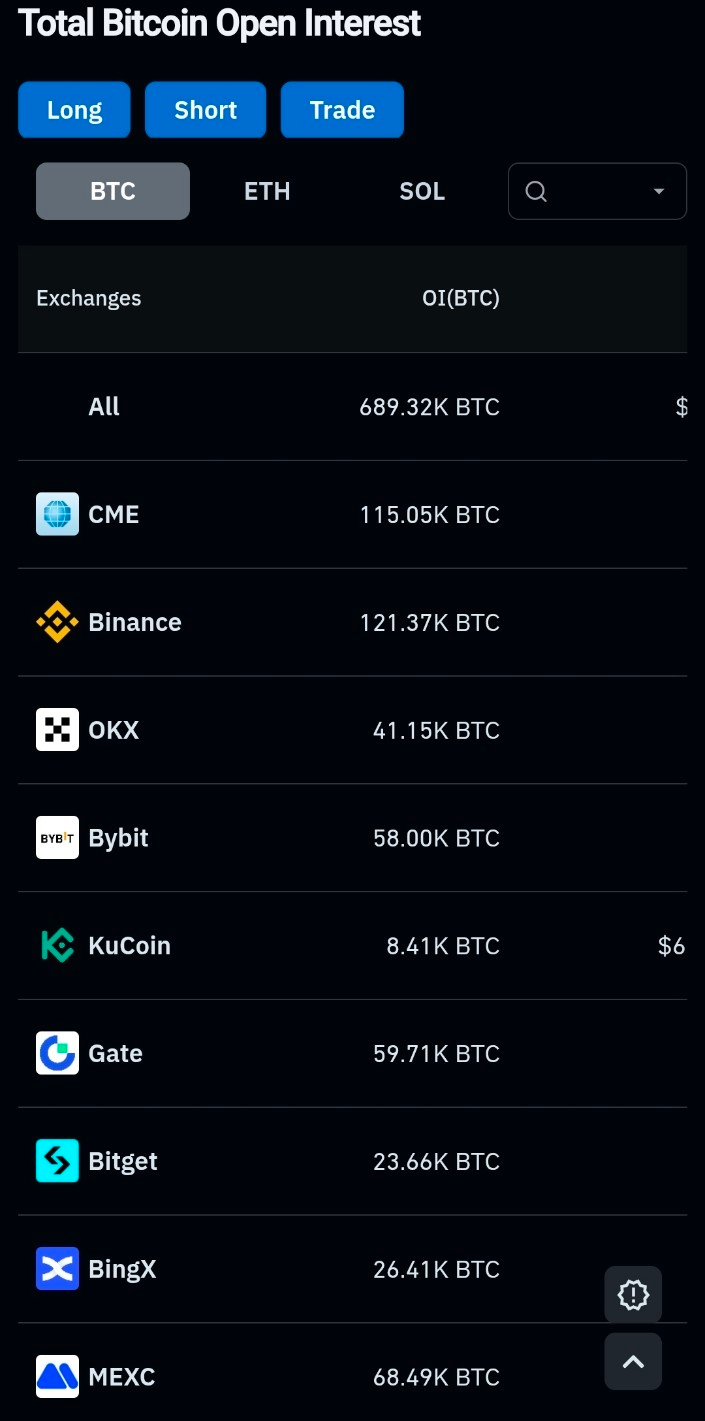Image resolution: width=705 pixels, height=1421 pixels.
Task: Open the Gate exchange row
Action: [x=115, y=1054]
